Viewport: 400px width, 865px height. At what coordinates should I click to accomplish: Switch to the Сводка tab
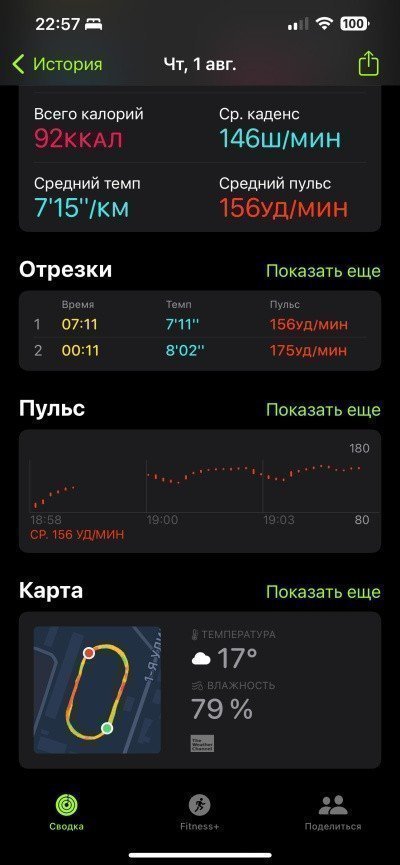(x=66, y=811)
